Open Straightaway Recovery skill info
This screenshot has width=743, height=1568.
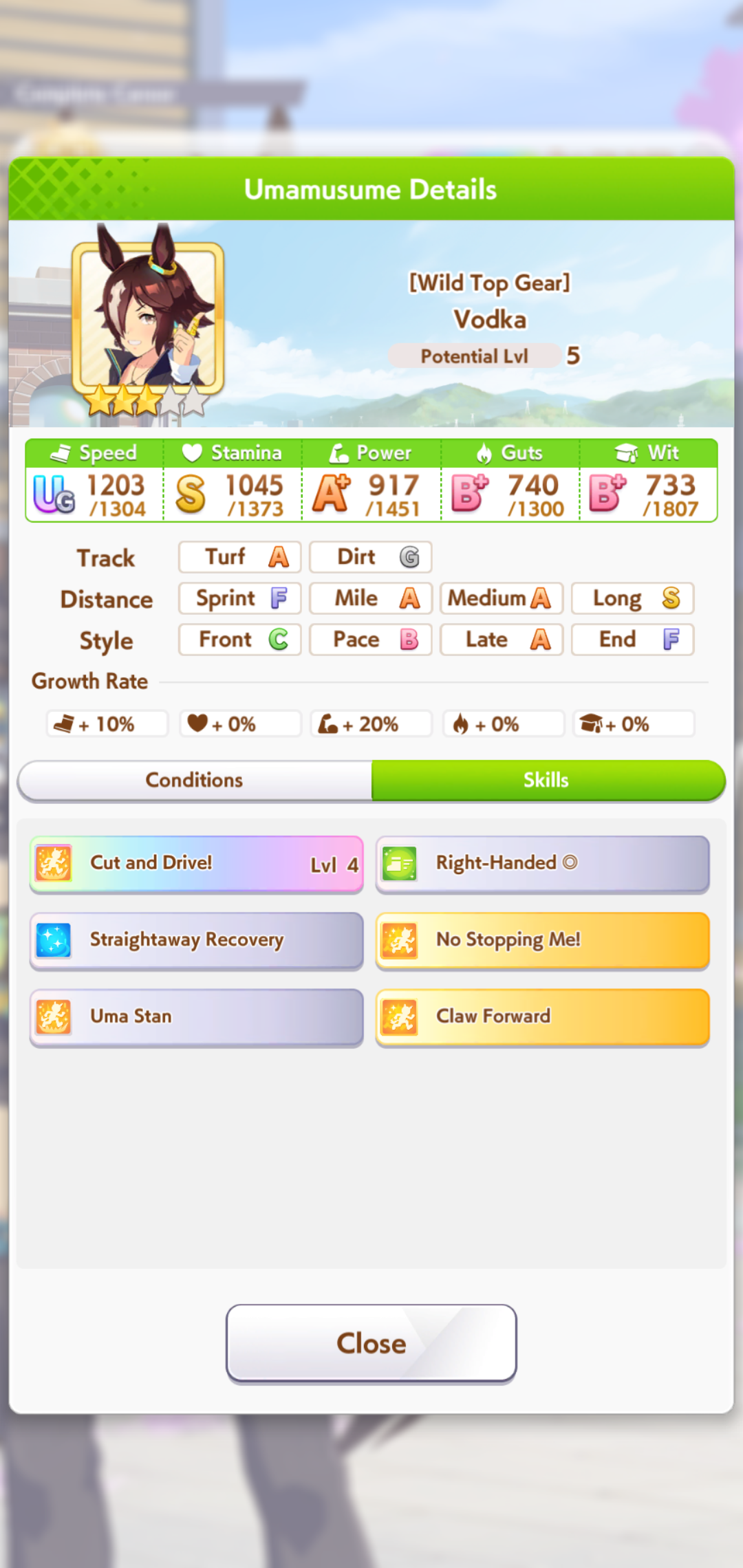196,940
